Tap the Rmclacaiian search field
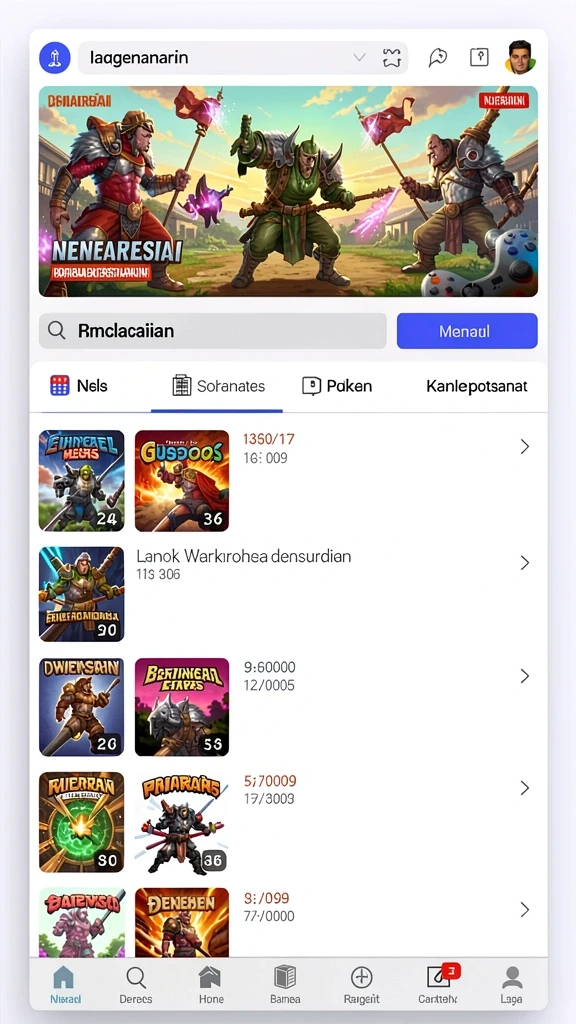The width and height of the screenshot is (576, 1024). click(x=212, y=330)
